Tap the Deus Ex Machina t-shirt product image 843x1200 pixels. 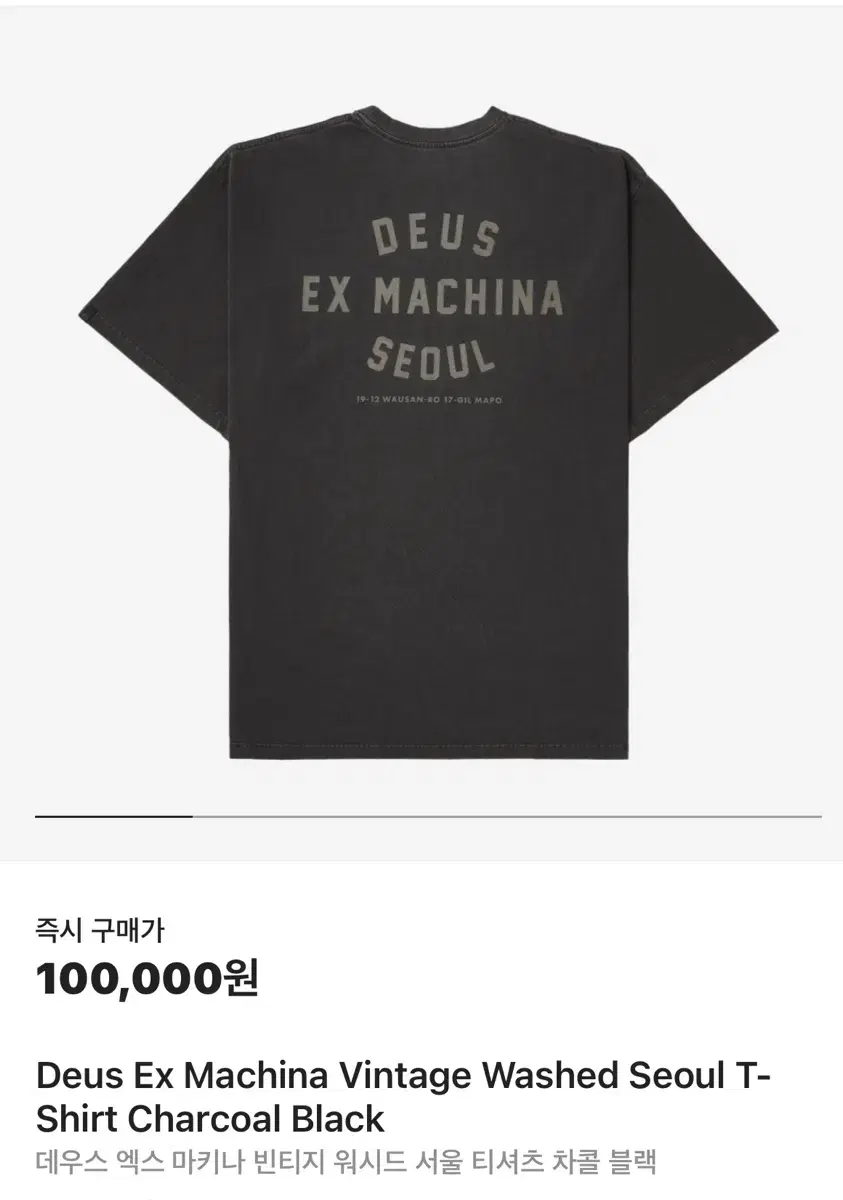(x=420, y=430)
